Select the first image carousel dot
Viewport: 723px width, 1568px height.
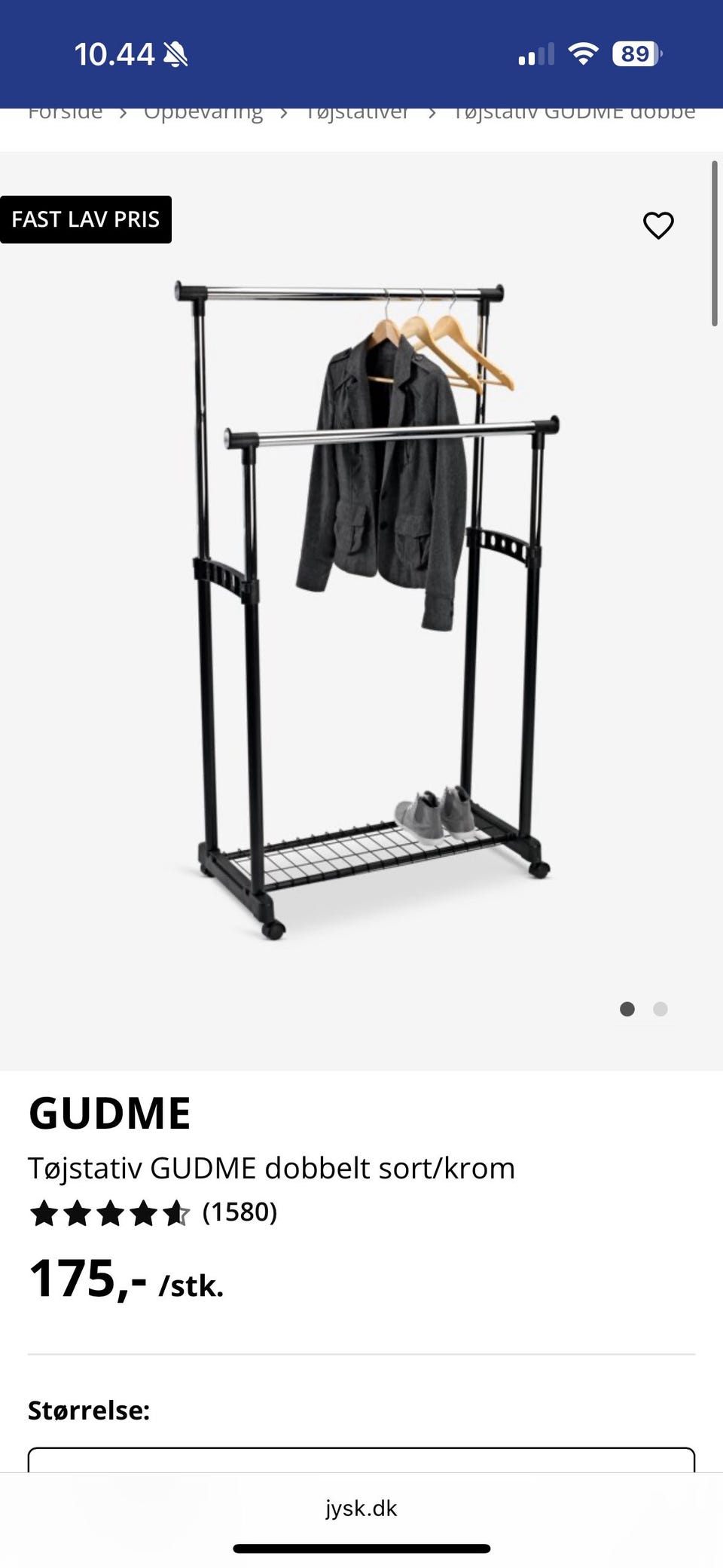[627, 1009]
